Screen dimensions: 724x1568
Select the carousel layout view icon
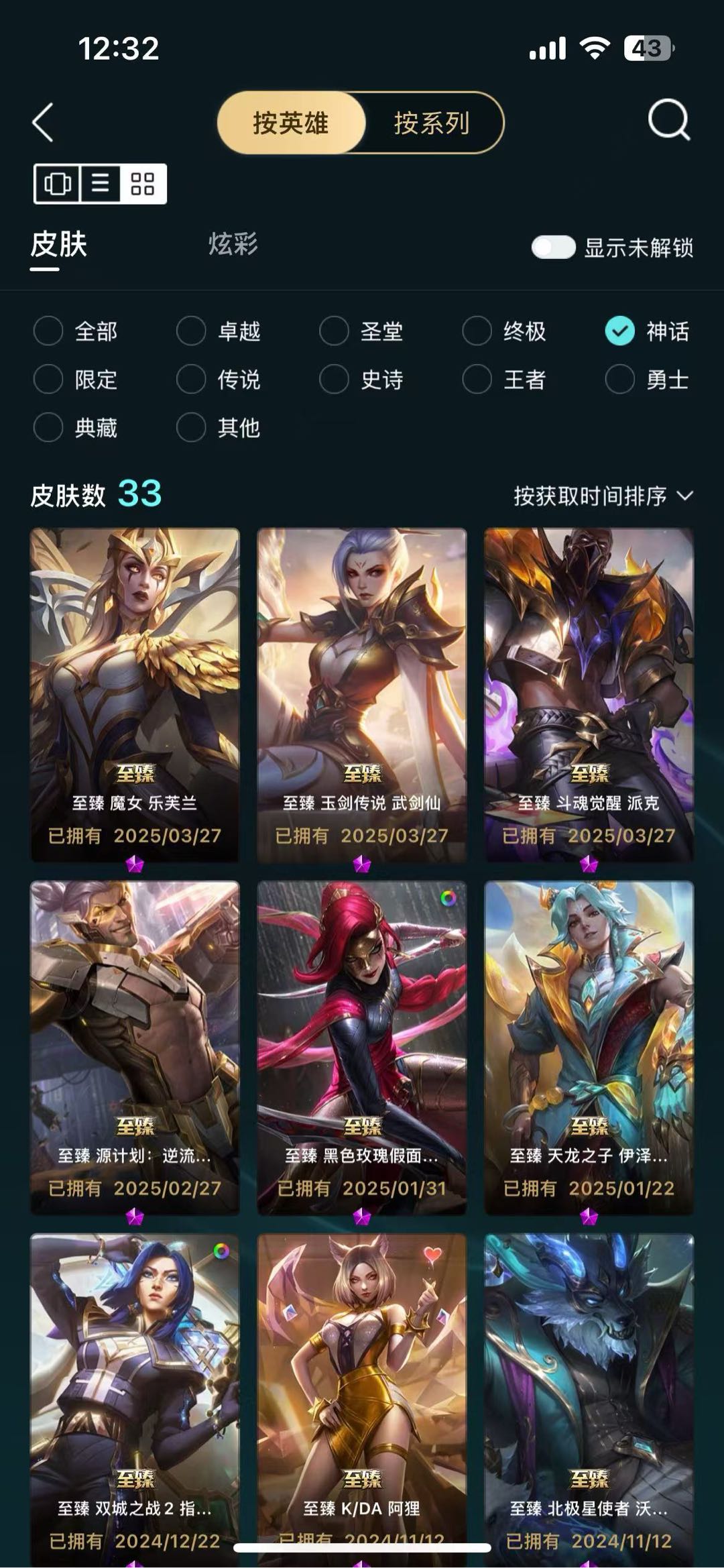click(58, 183)
